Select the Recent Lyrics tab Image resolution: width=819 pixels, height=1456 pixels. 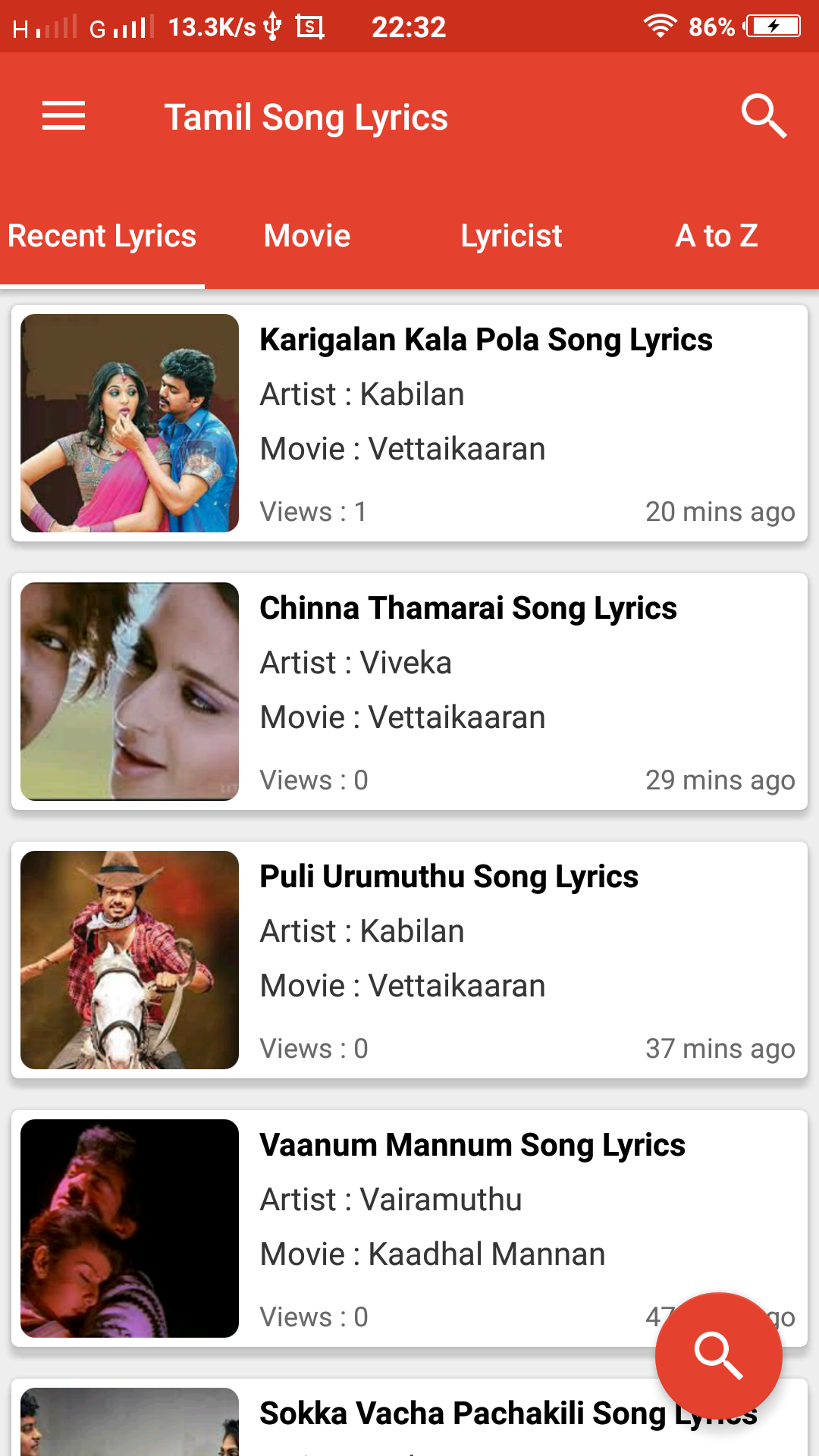102,236
